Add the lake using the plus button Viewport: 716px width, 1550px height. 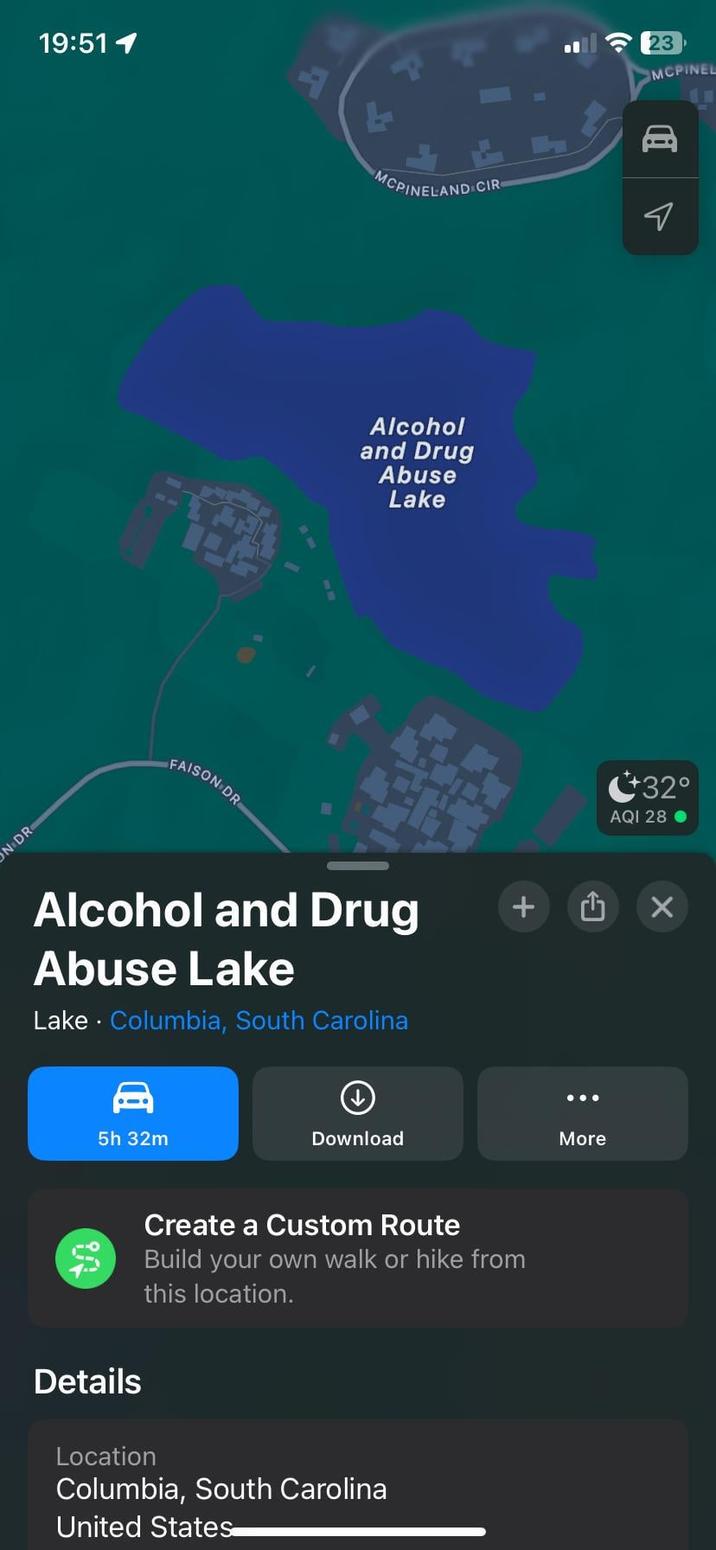(523, 907)
